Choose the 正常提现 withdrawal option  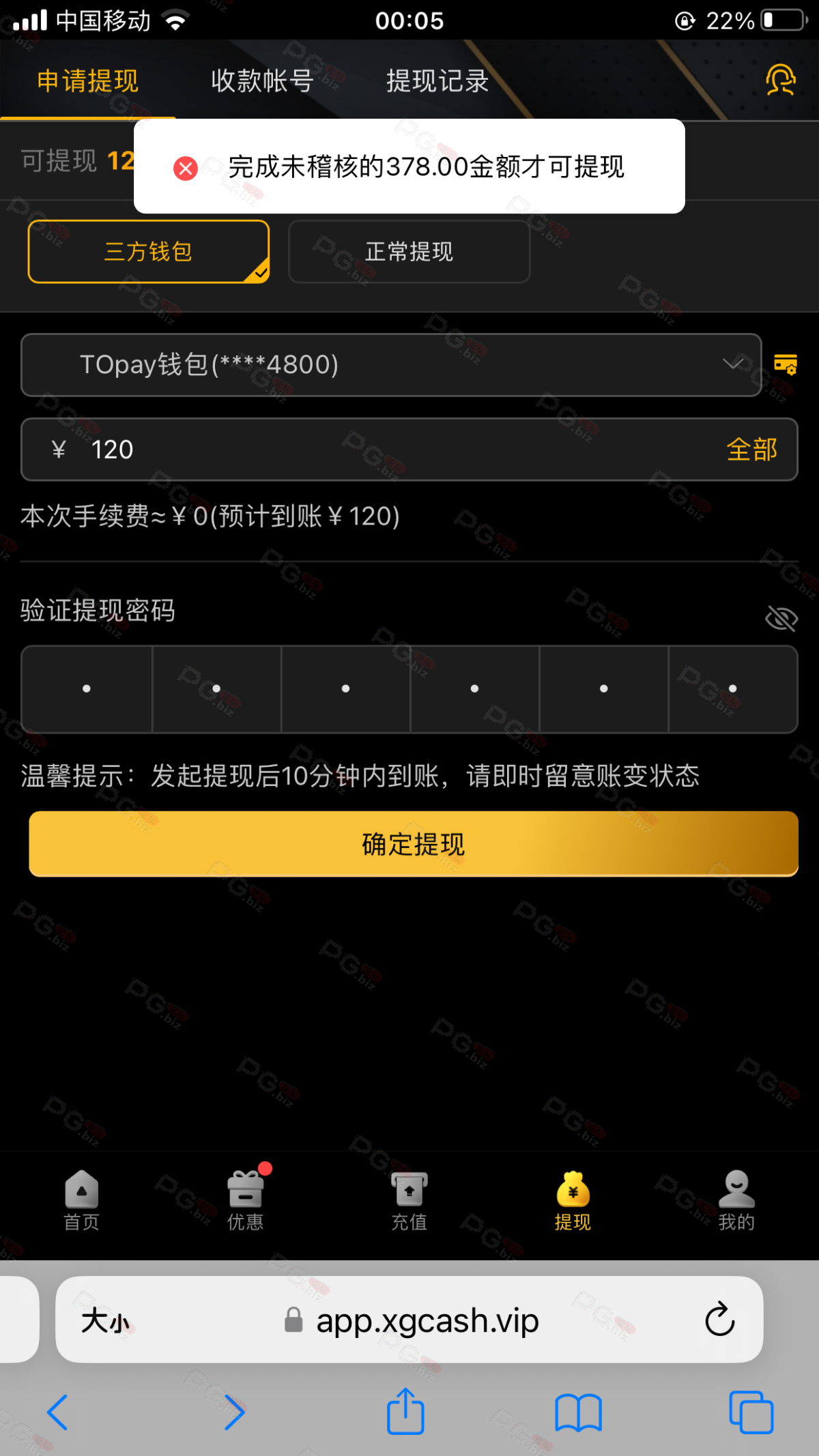click(409, 252)
